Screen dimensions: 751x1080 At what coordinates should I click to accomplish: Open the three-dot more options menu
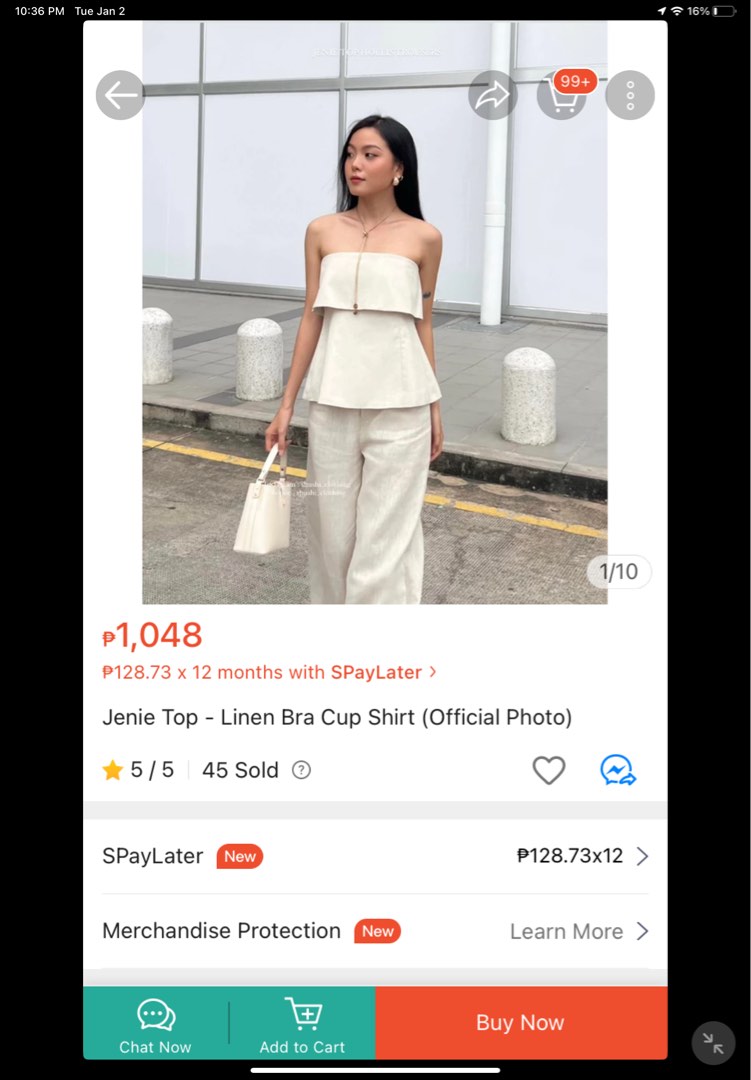tap(629, 95)
